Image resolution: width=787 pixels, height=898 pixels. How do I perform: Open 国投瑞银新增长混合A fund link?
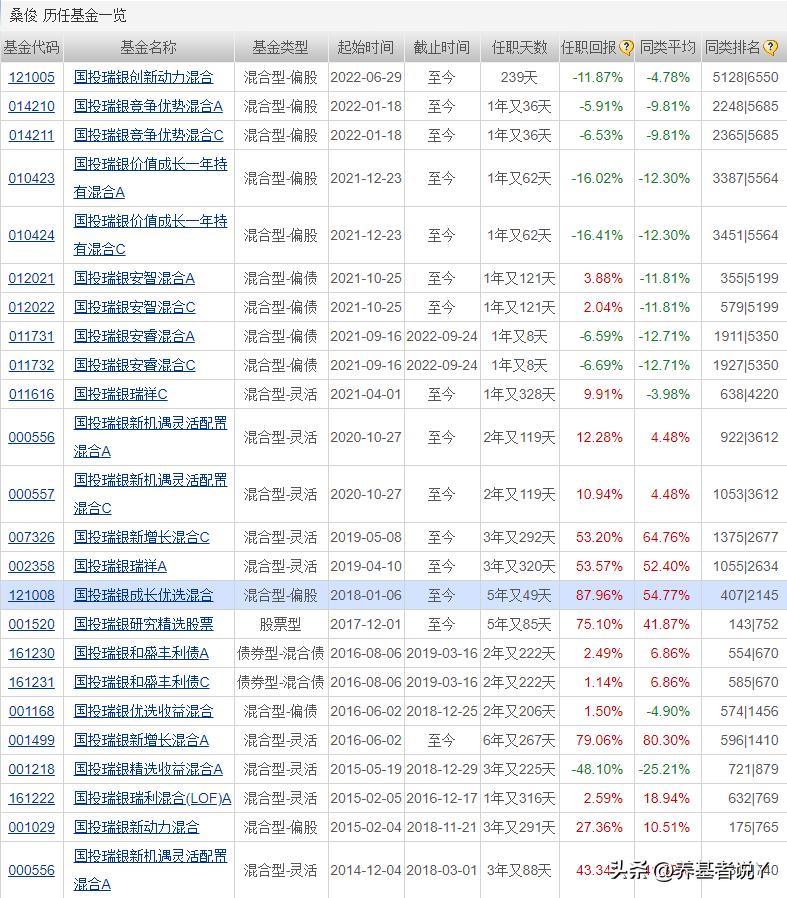pyautogui.click(x=142, y=740)
